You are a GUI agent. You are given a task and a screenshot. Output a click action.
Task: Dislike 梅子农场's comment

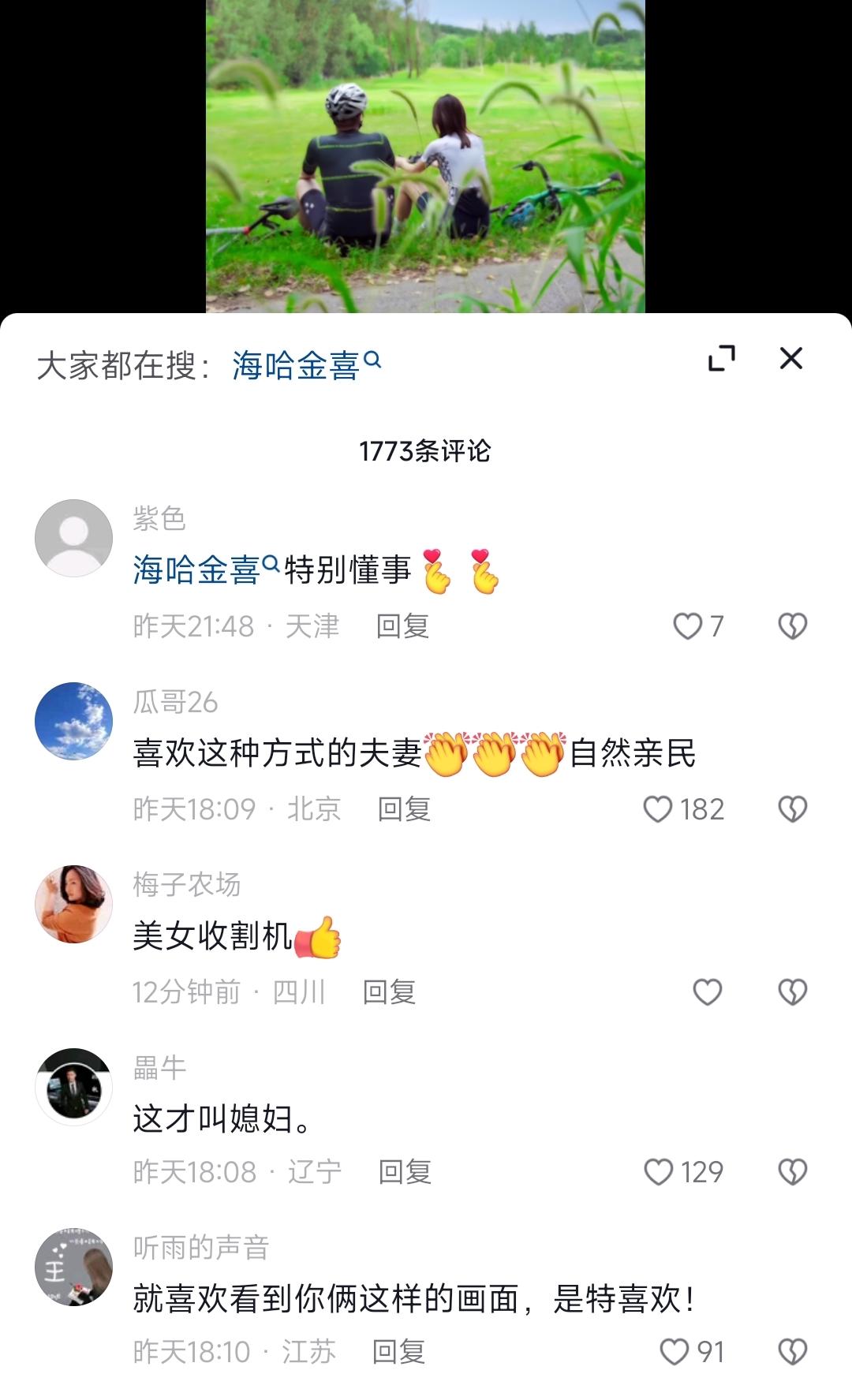point(792,992)
